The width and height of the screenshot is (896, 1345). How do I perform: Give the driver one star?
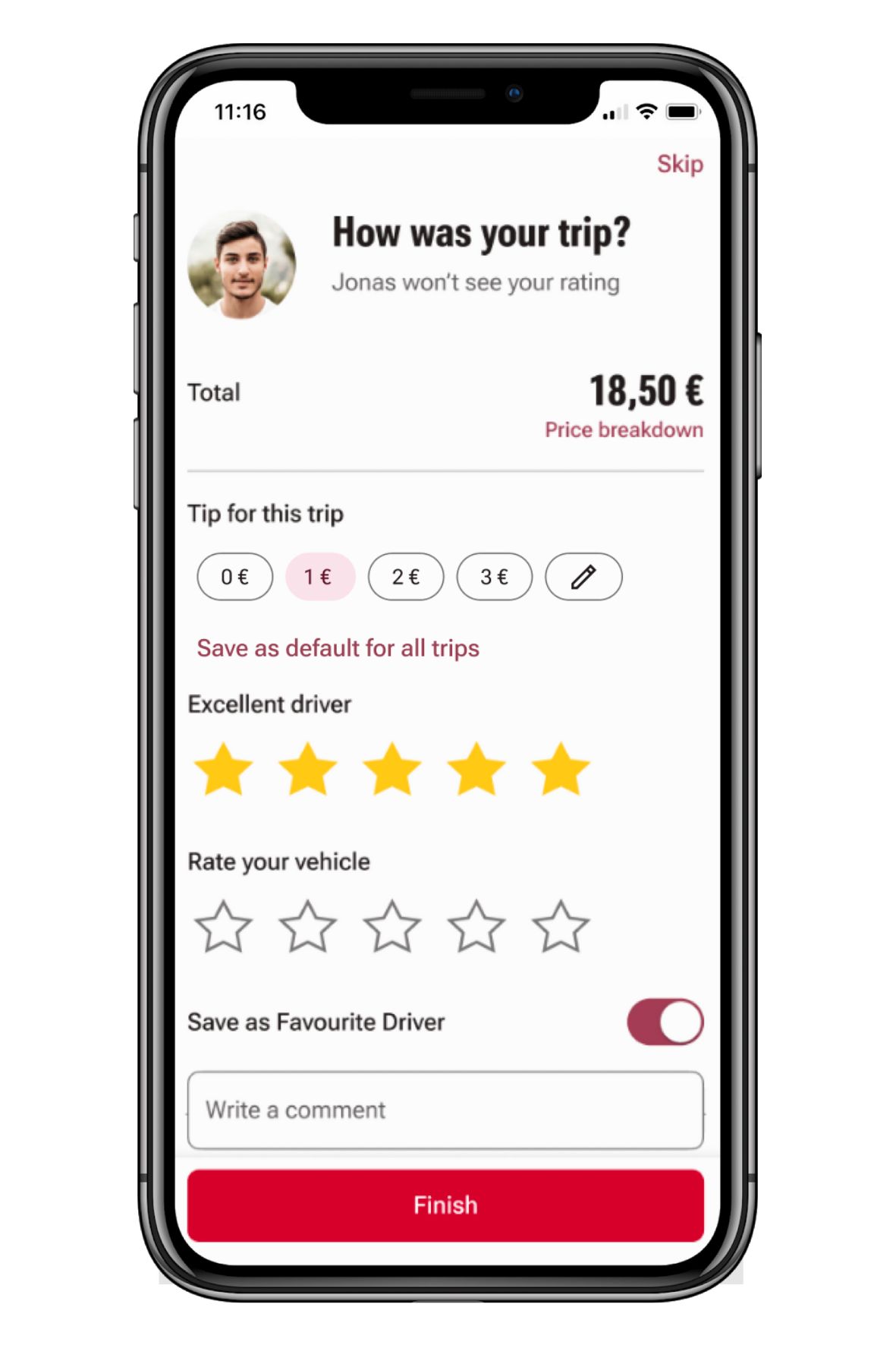point(223,770)
